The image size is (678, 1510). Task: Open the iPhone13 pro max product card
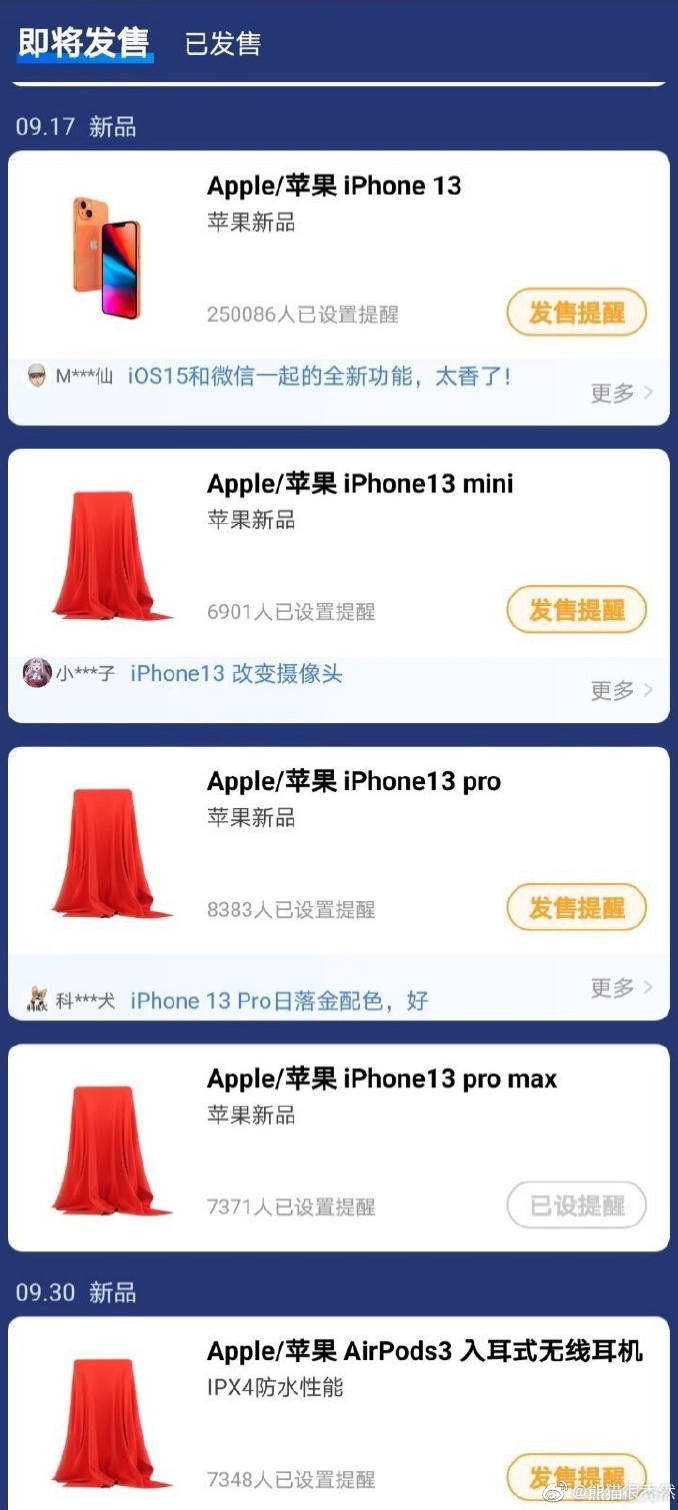pyautogui.click(x=339, y=1147)
